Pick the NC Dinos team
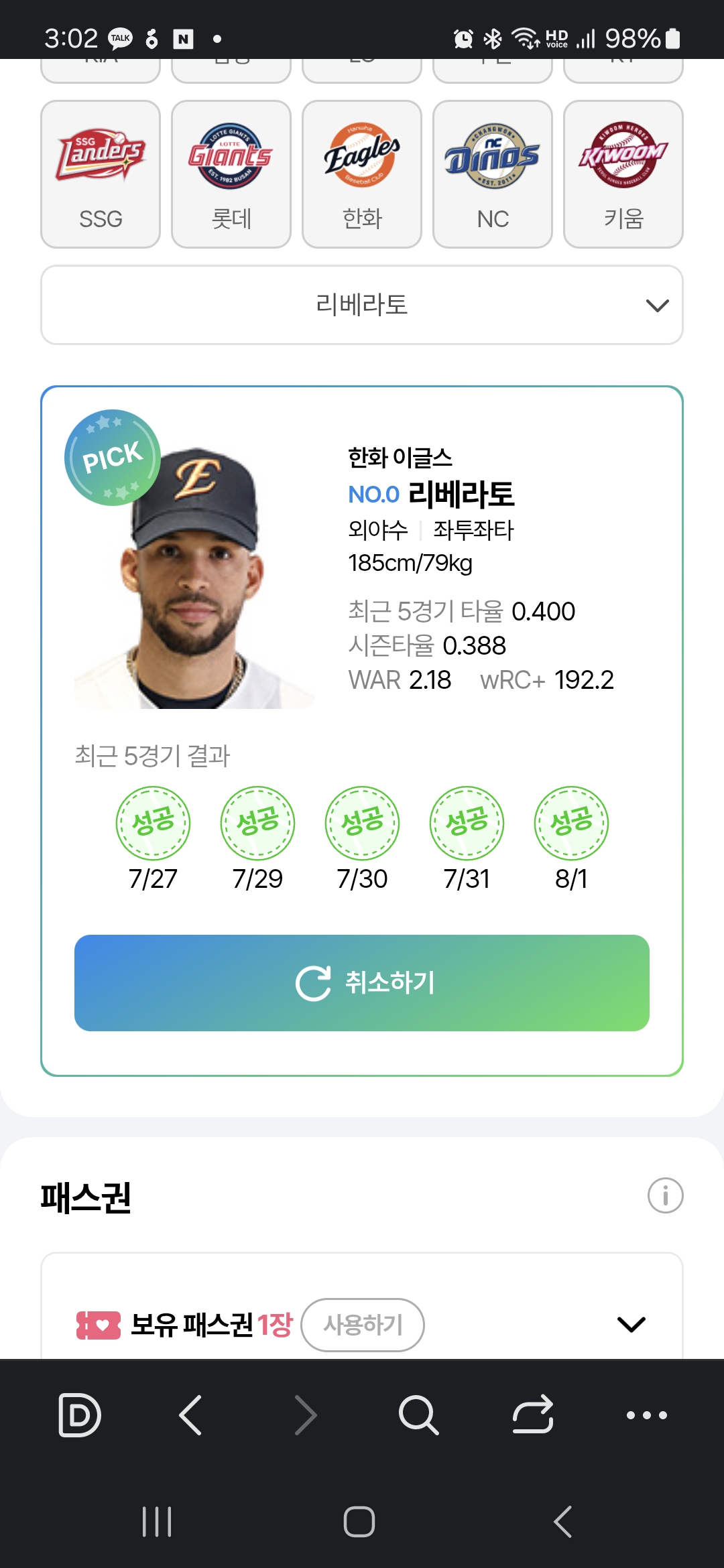This screenshot has height=1568, width=724. [x=493, y=174]
